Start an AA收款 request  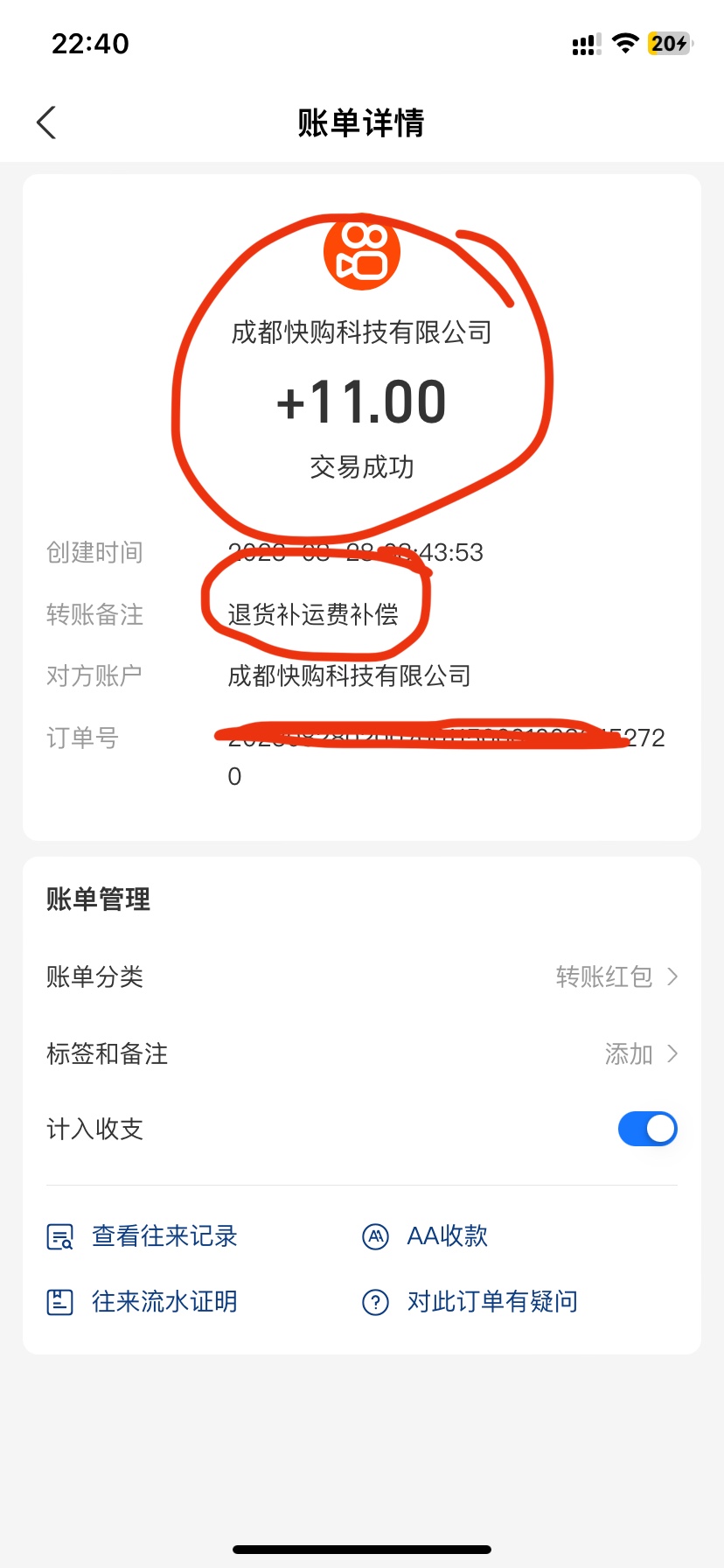click(x=425, y=1236)
